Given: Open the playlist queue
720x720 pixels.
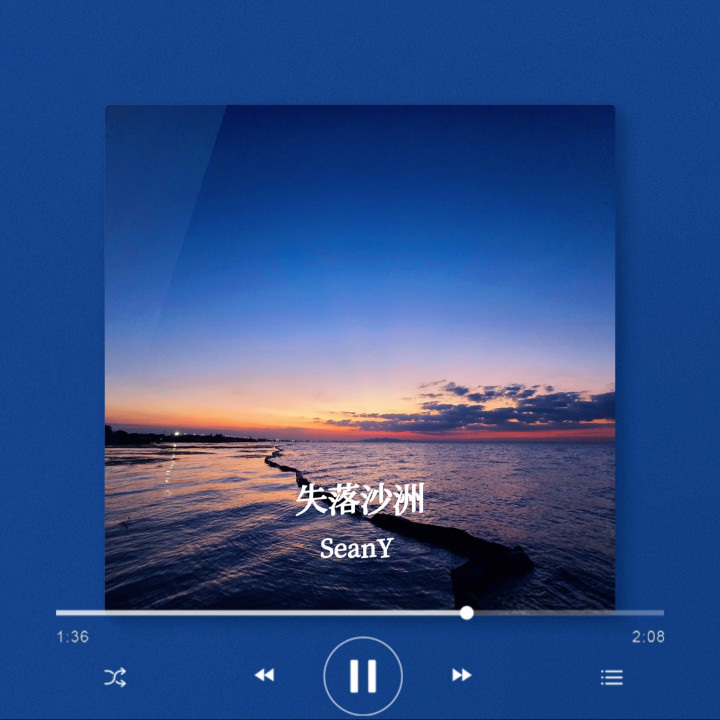Looking at the screenshot, I should click(611, 677).
